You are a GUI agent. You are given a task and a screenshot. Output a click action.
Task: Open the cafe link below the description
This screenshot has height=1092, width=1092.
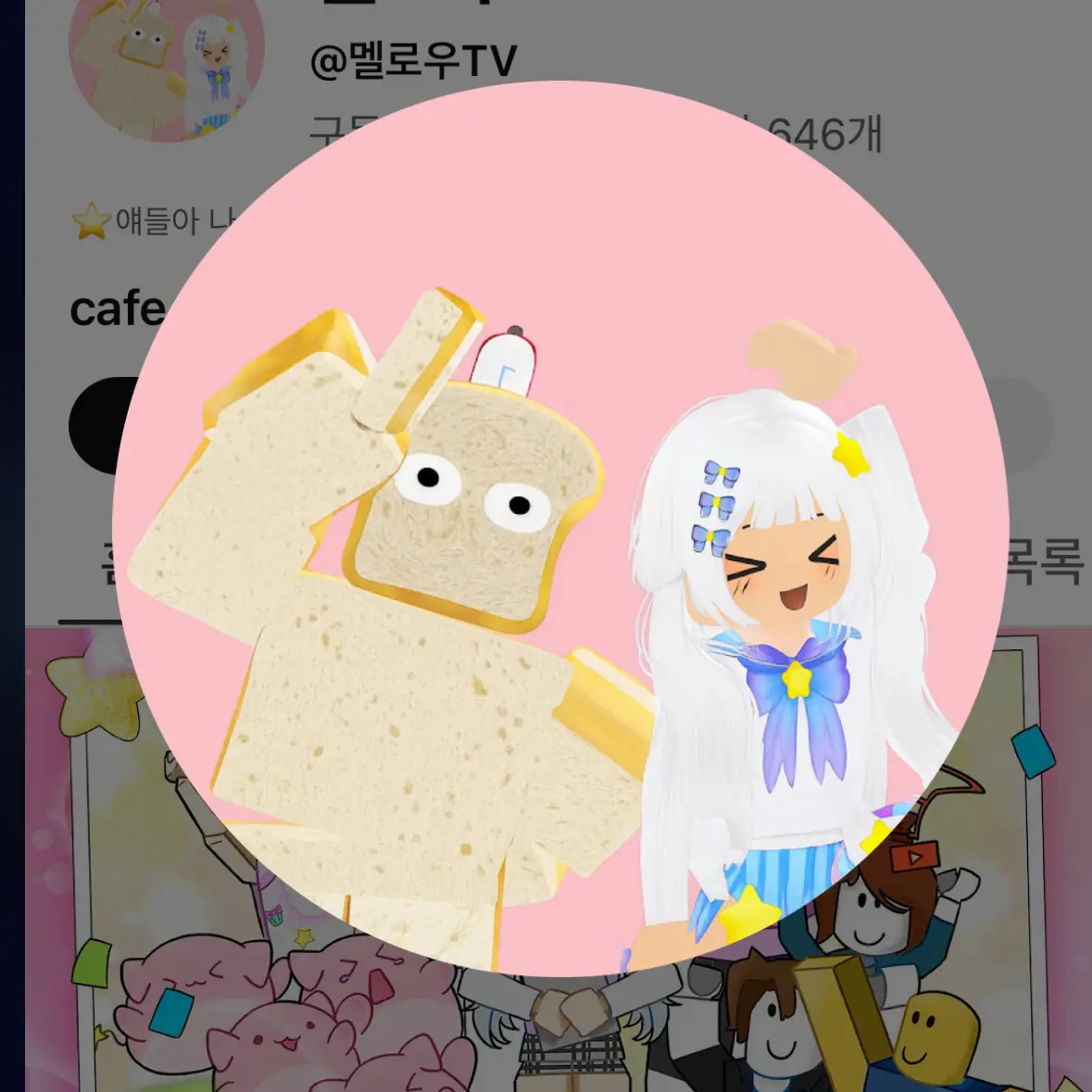(x=117, y=309)
